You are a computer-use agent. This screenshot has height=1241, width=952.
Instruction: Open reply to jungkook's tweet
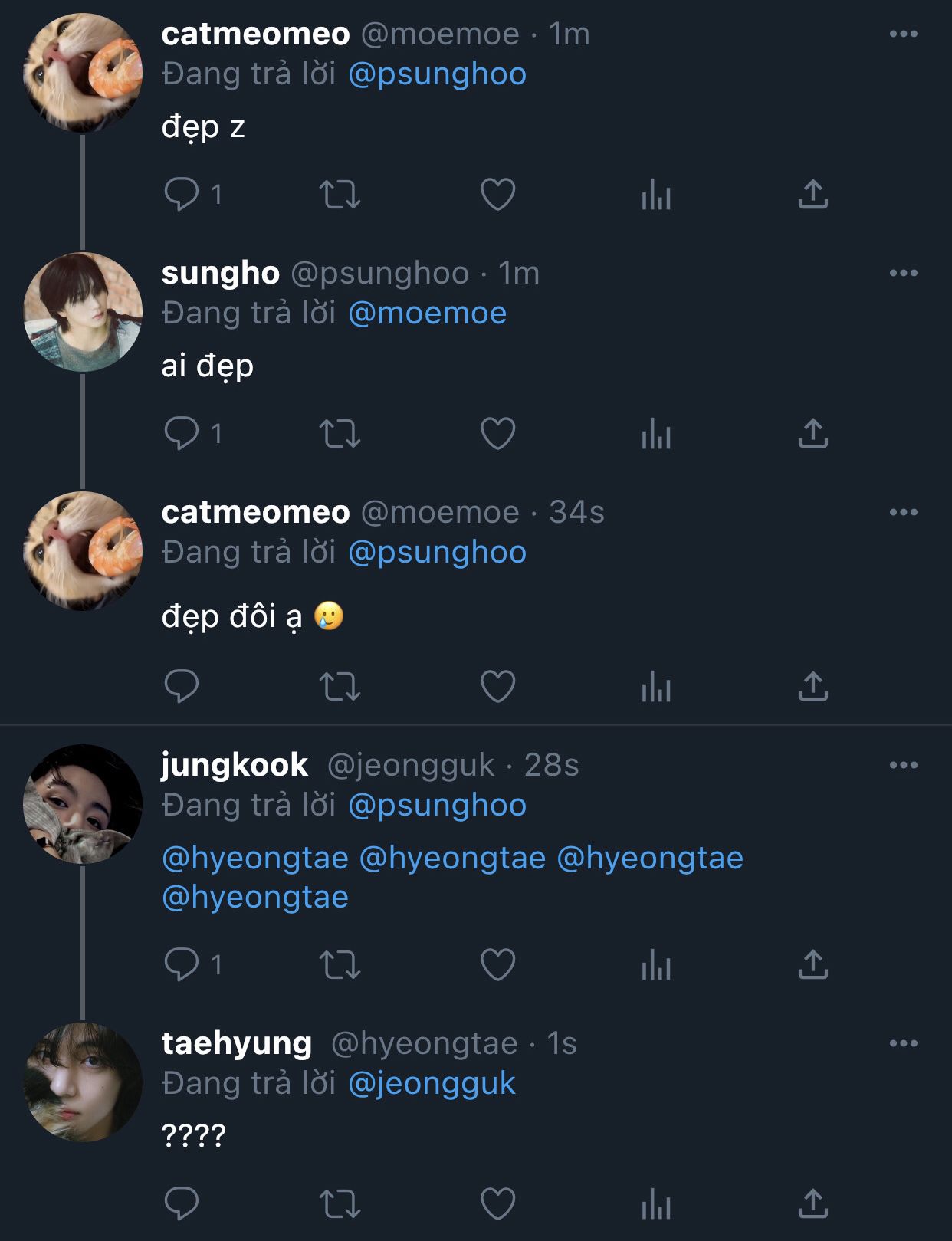[182, 965]
